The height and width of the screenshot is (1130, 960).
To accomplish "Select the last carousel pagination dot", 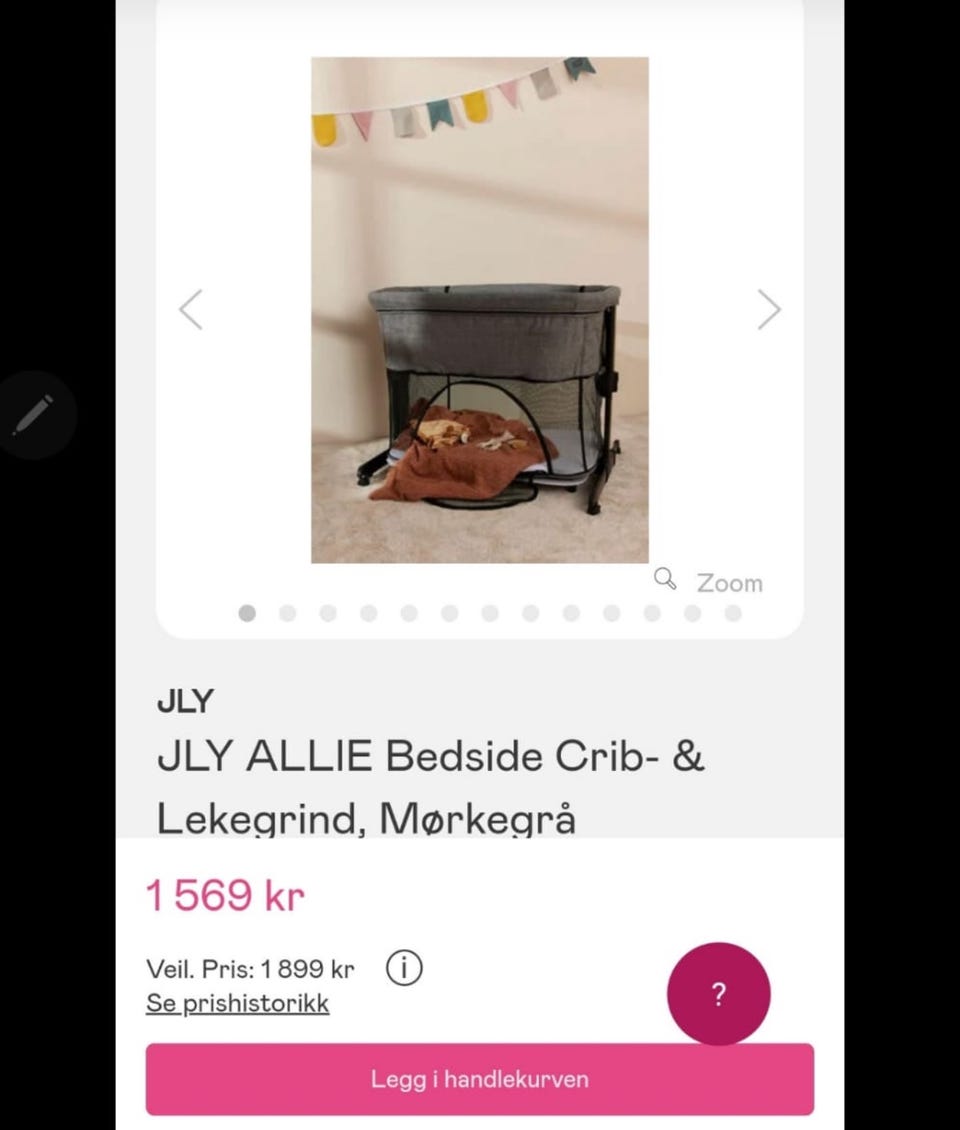I will (x=731, y=612).
